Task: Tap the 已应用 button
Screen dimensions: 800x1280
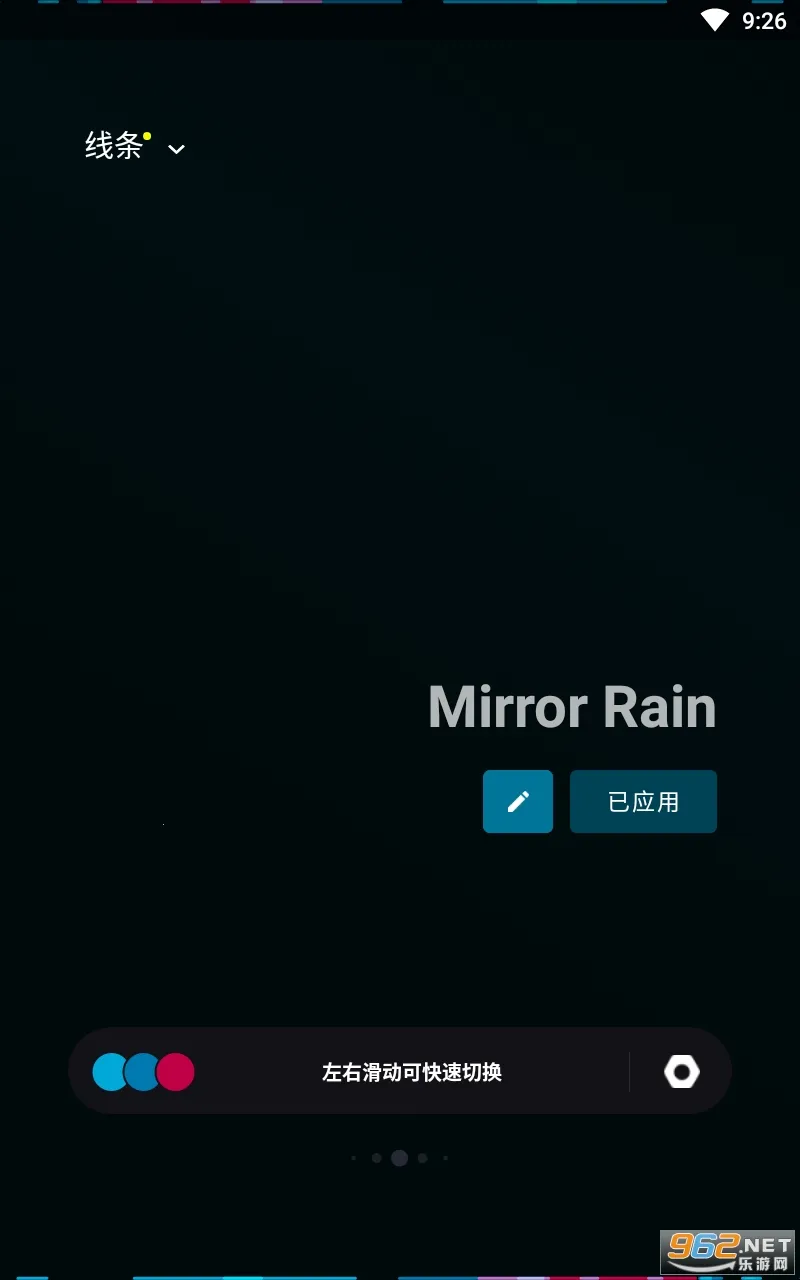Action: tap(643, 801)
